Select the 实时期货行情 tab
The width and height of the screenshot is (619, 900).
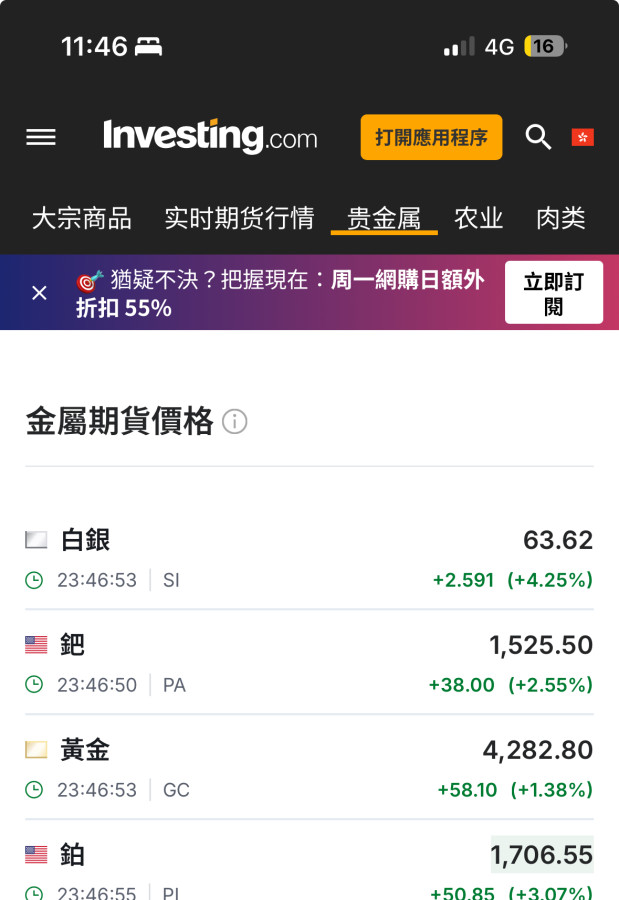(x=239, y=218)
